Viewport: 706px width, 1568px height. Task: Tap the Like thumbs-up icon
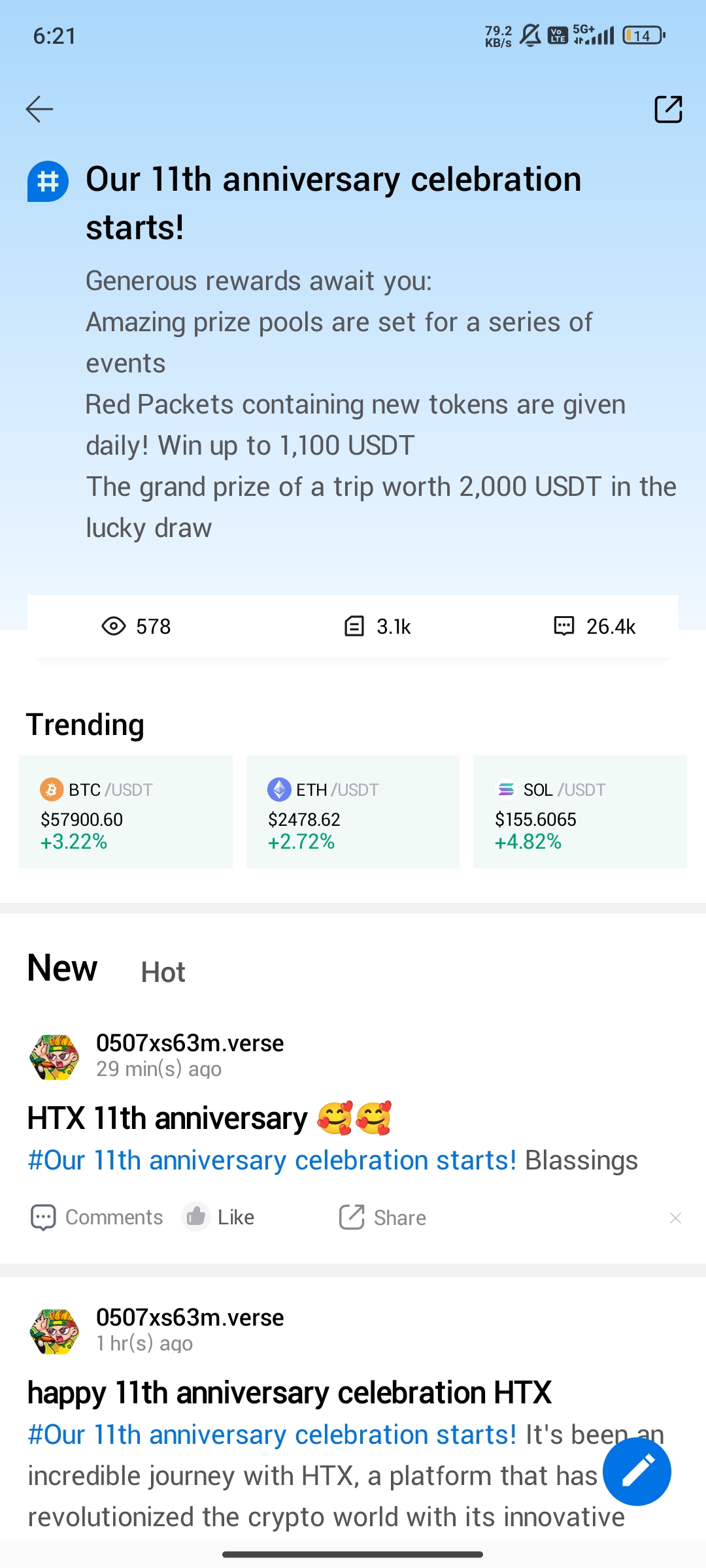pos(196,1217)
